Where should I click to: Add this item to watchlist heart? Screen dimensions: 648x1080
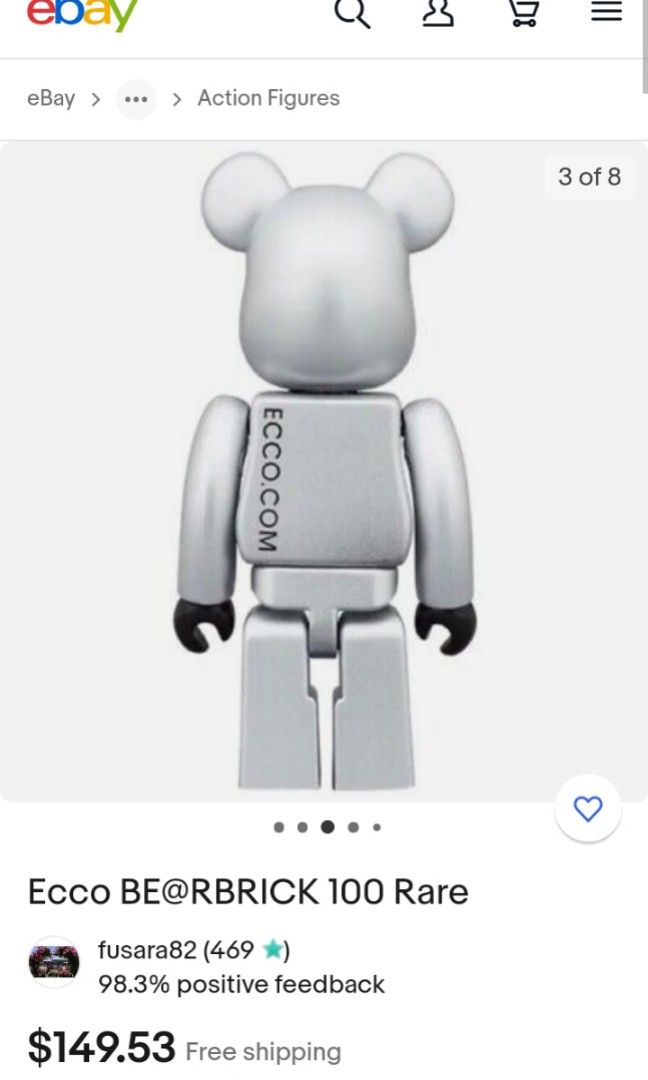point(588,809)
